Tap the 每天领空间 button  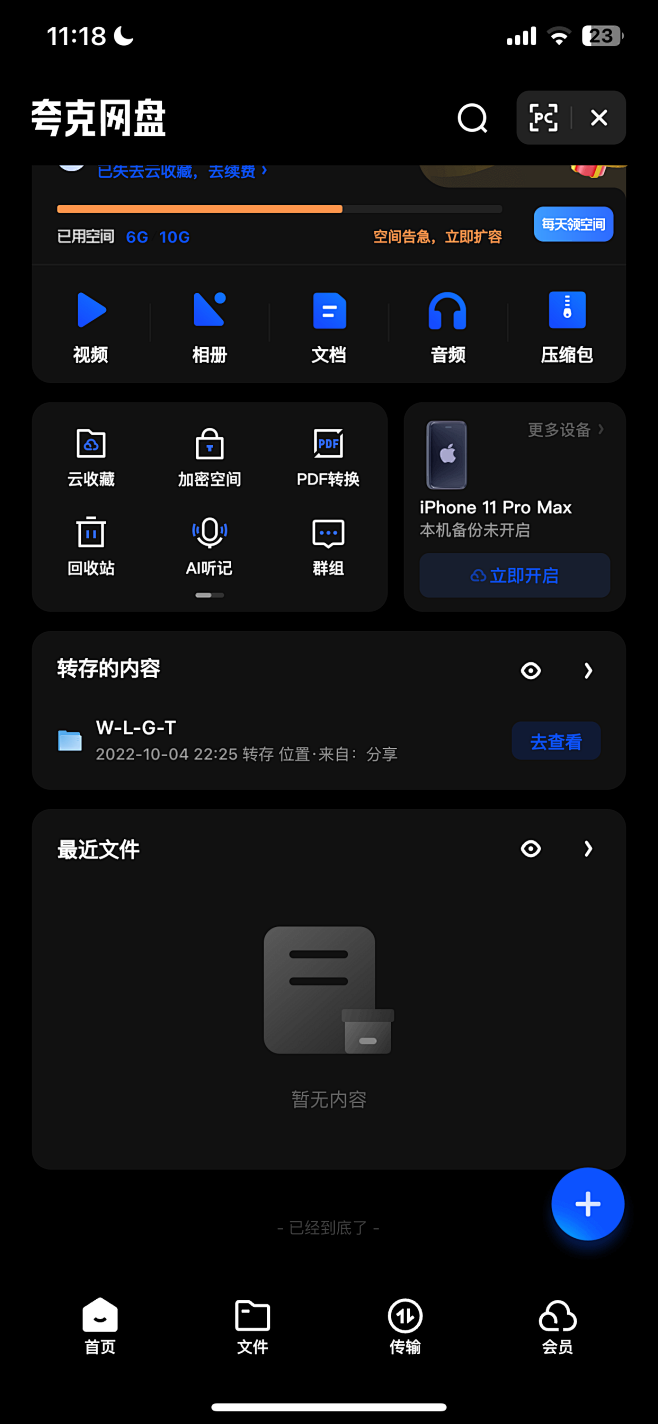coord(573,224)
